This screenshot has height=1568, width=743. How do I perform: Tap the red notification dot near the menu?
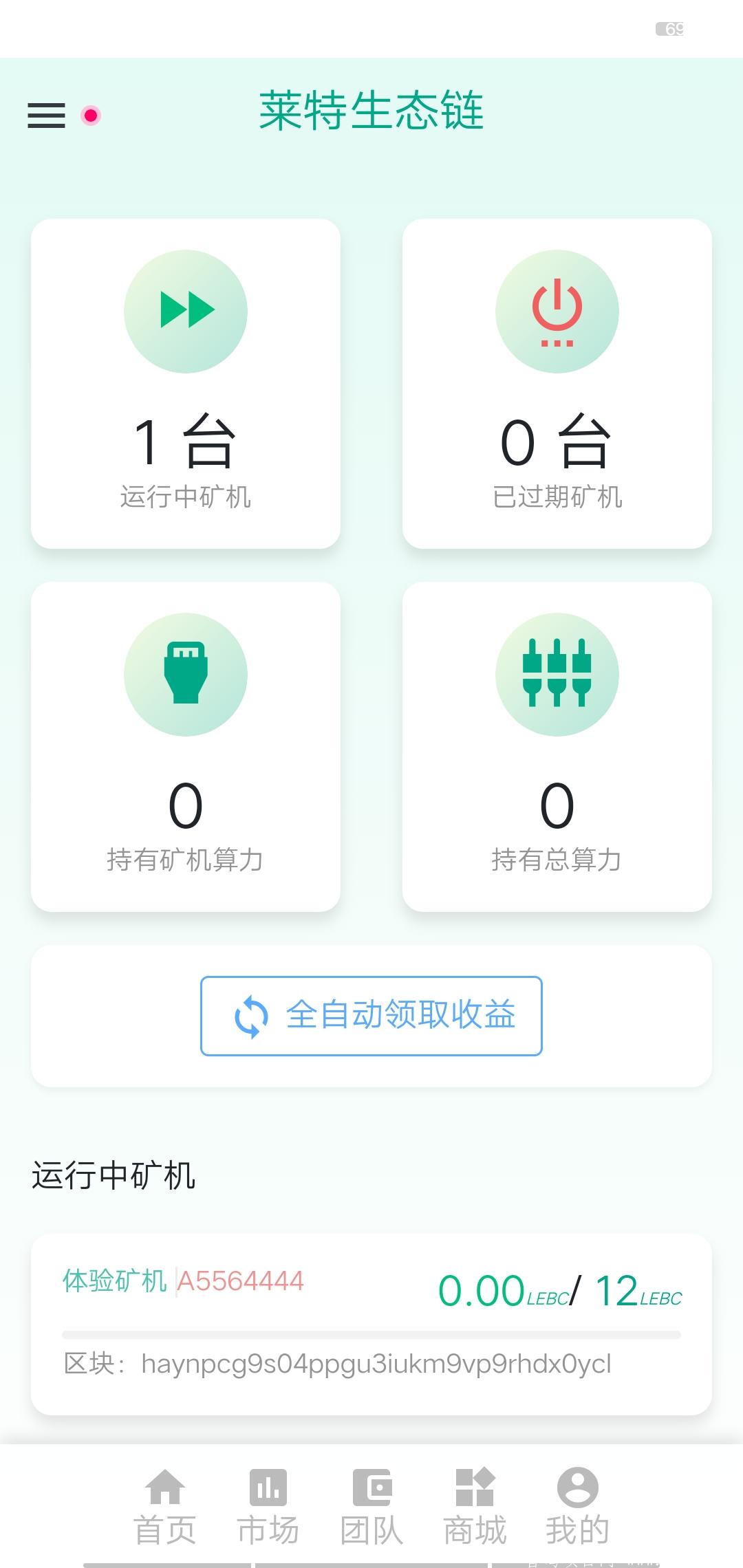(x=89, y=116)
